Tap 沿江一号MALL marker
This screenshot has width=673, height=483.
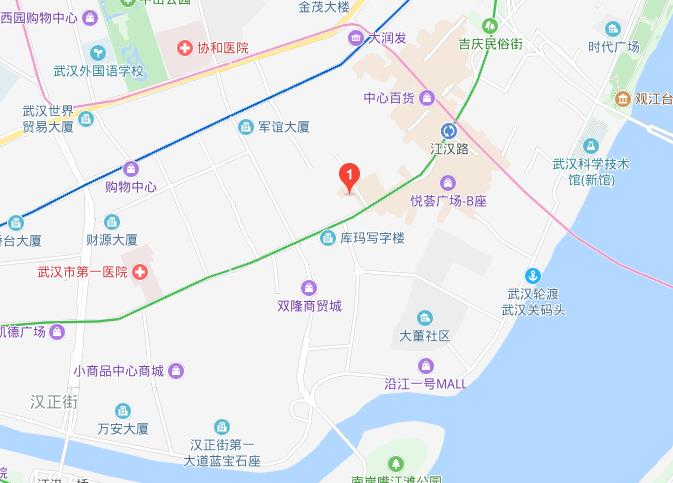click(x=427, y=366)
